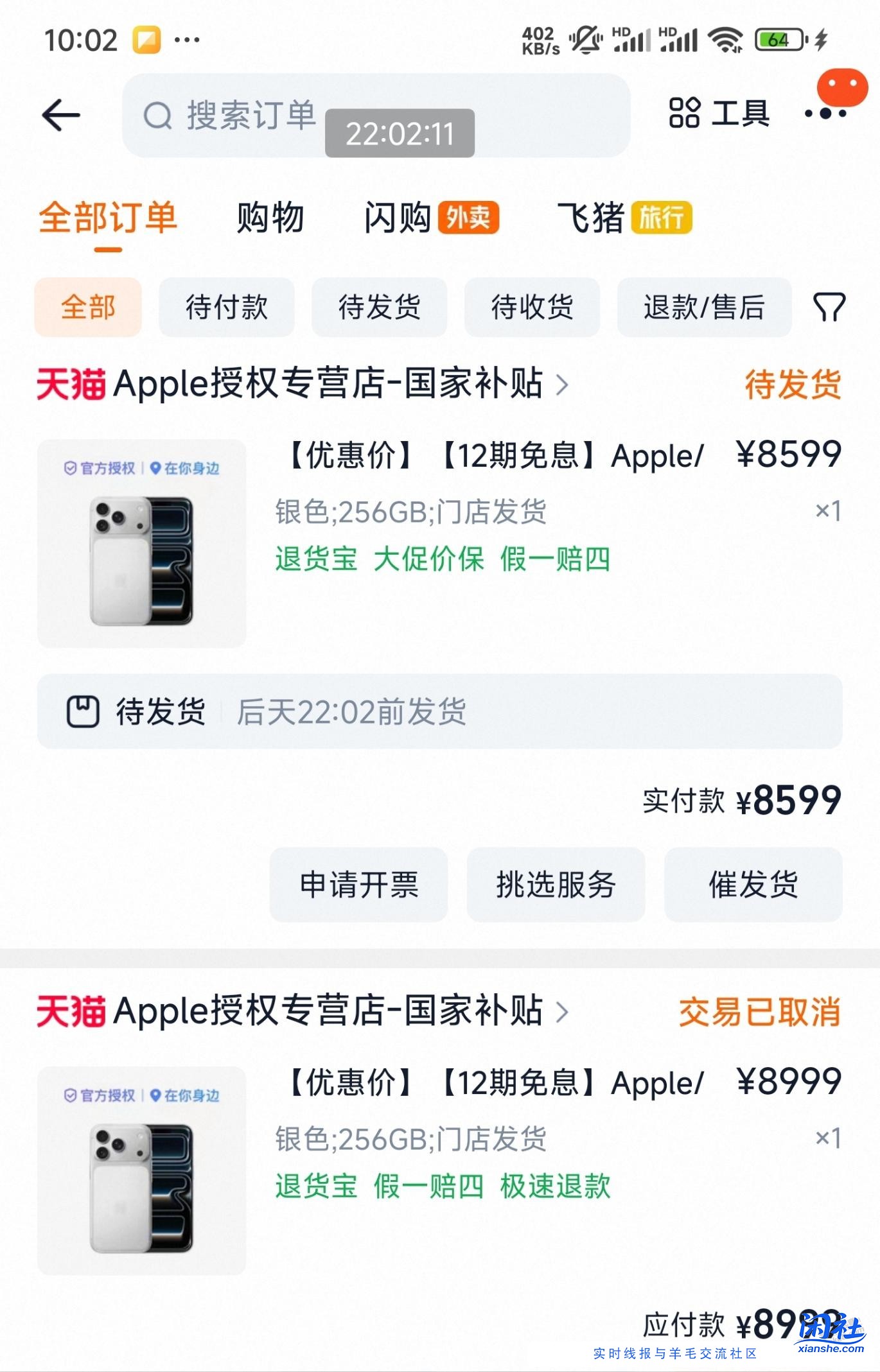Switch to the 购物 tab

pos(270,218)
